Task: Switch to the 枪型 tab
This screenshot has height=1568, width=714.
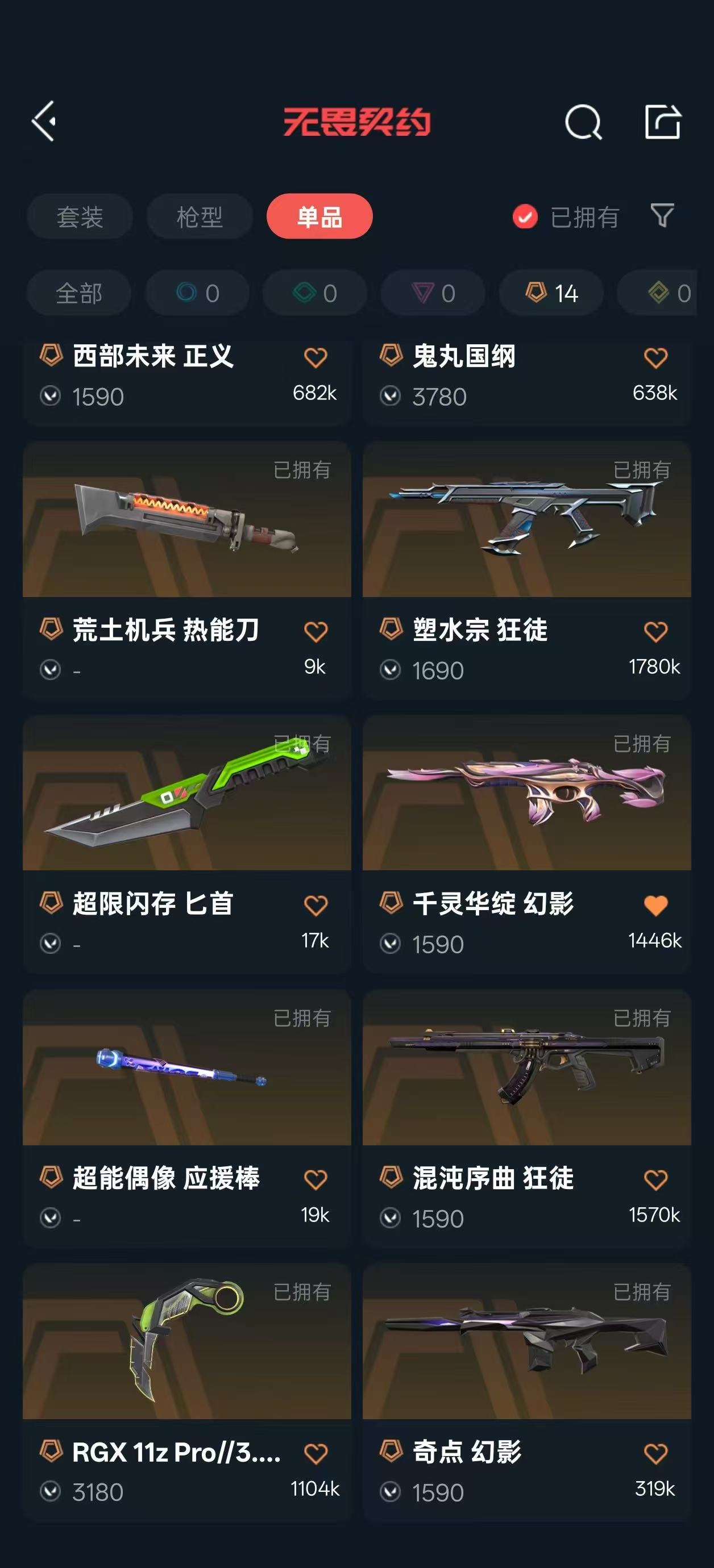Action: point(199,216)
